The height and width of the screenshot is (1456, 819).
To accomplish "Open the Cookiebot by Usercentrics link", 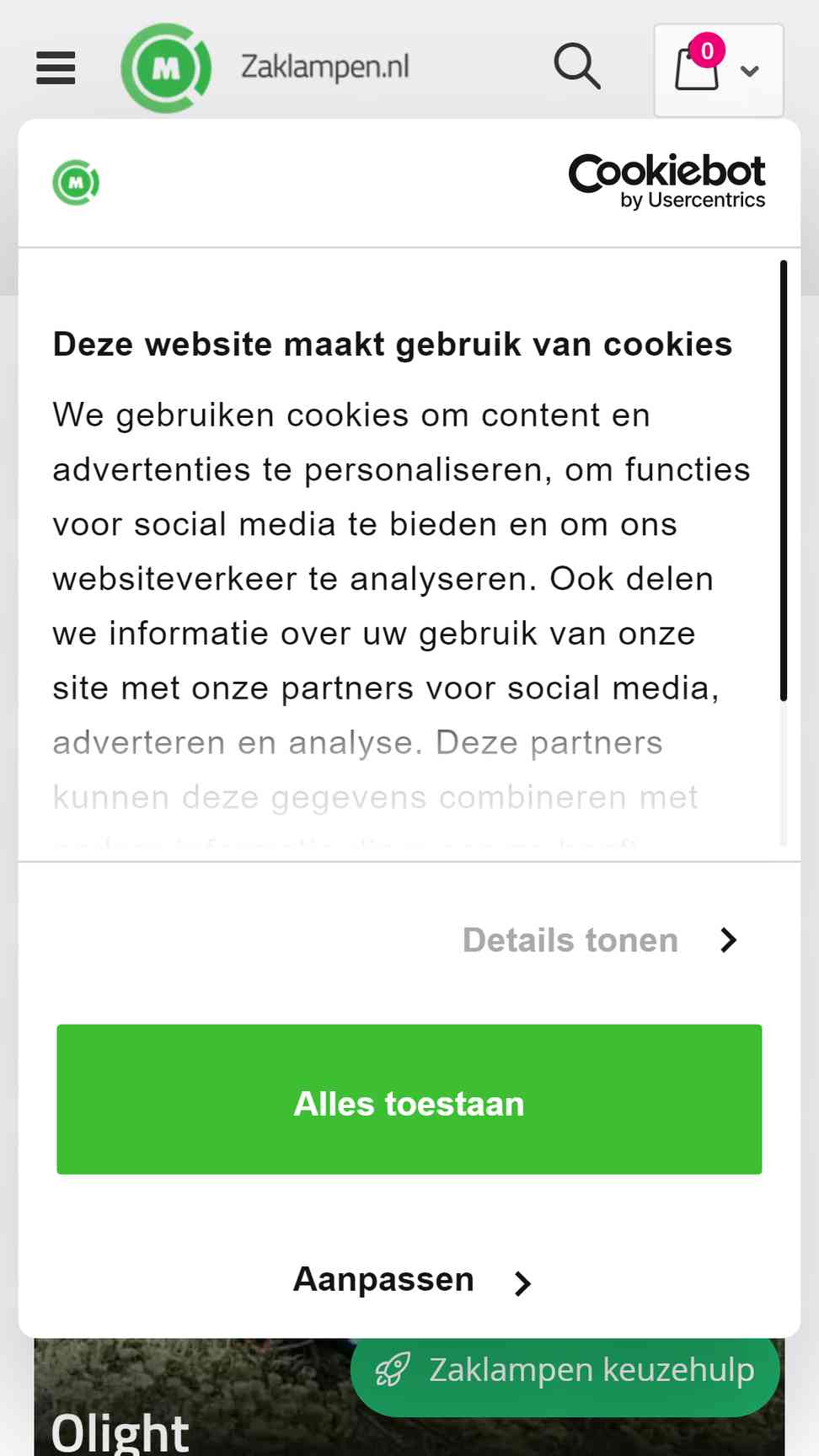I will coord(667,181).
